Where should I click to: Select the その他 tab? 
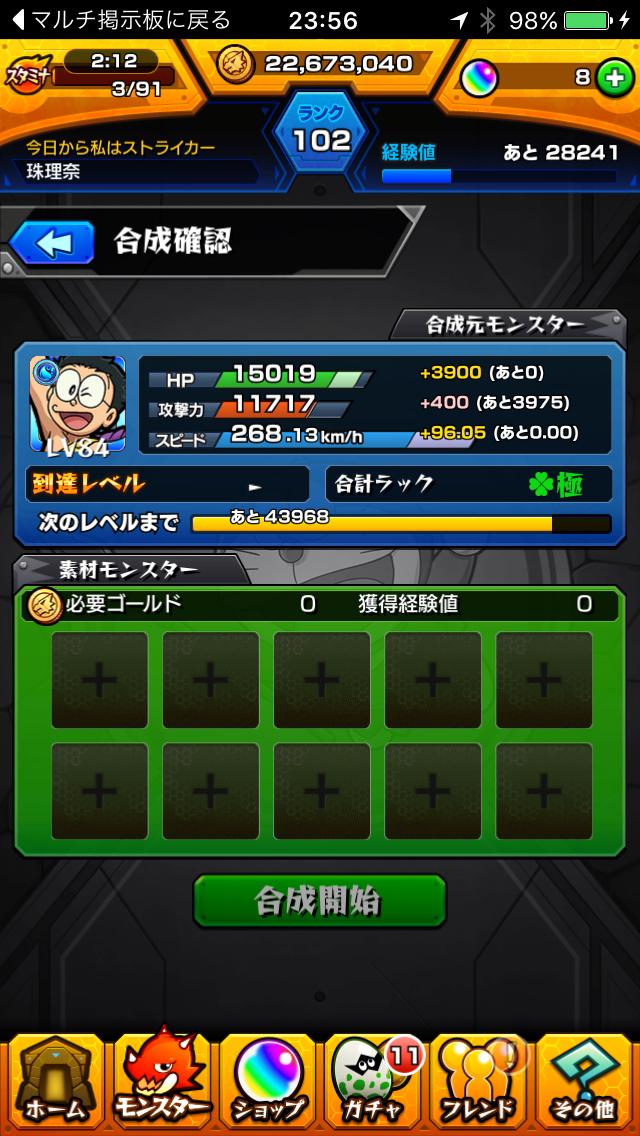(586, 1081)
